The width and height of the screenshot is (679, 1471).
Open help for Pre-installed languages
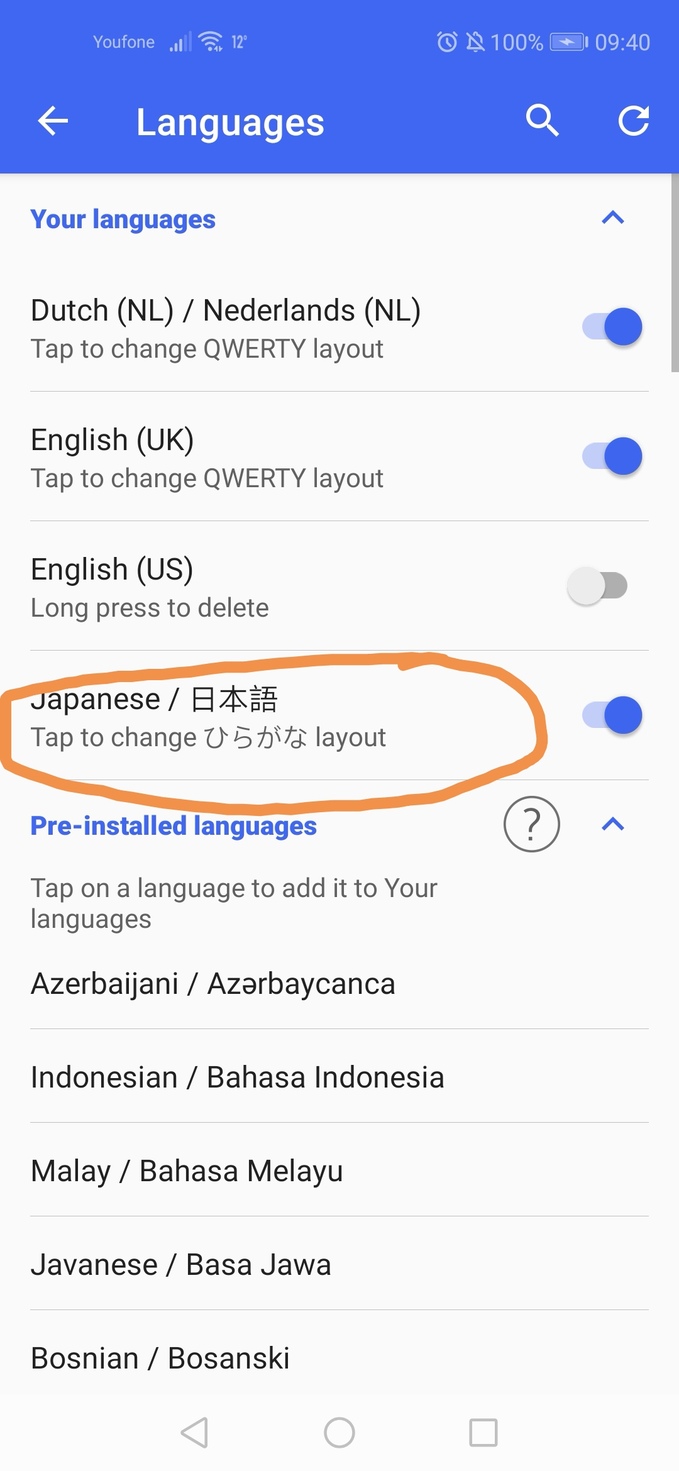(x=531, y=826)
